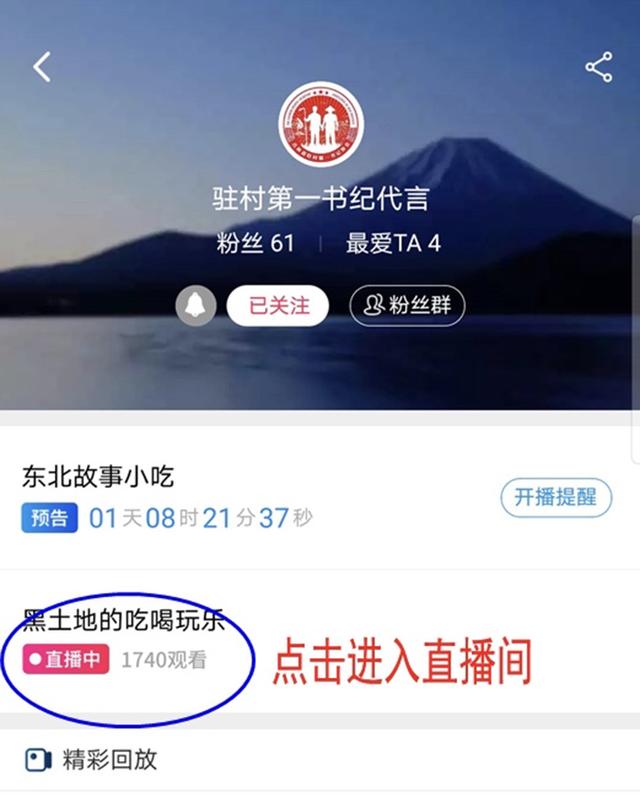The width and height of the screenshot is (640, 807).
Task: Tap the 已关注 button to unfollow
Action: coord(279,305)
